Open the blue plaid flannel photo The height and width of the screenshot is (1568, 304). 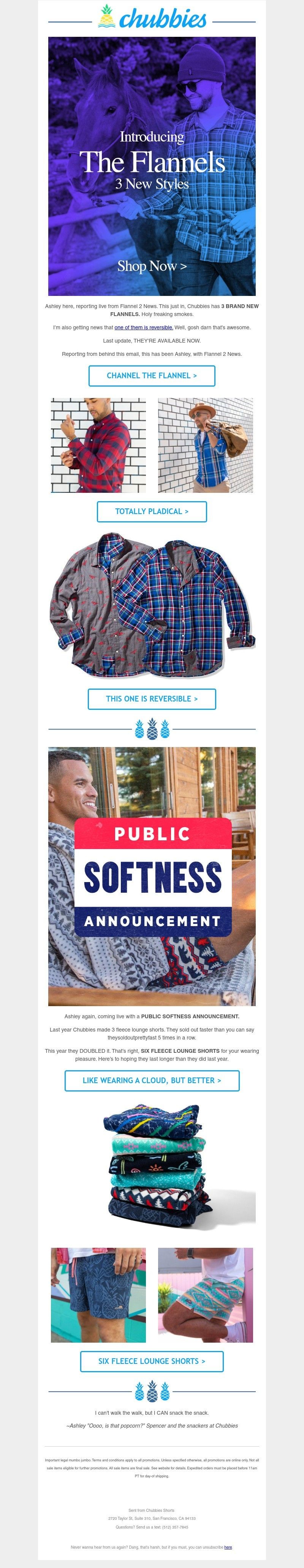click(205, 445)
